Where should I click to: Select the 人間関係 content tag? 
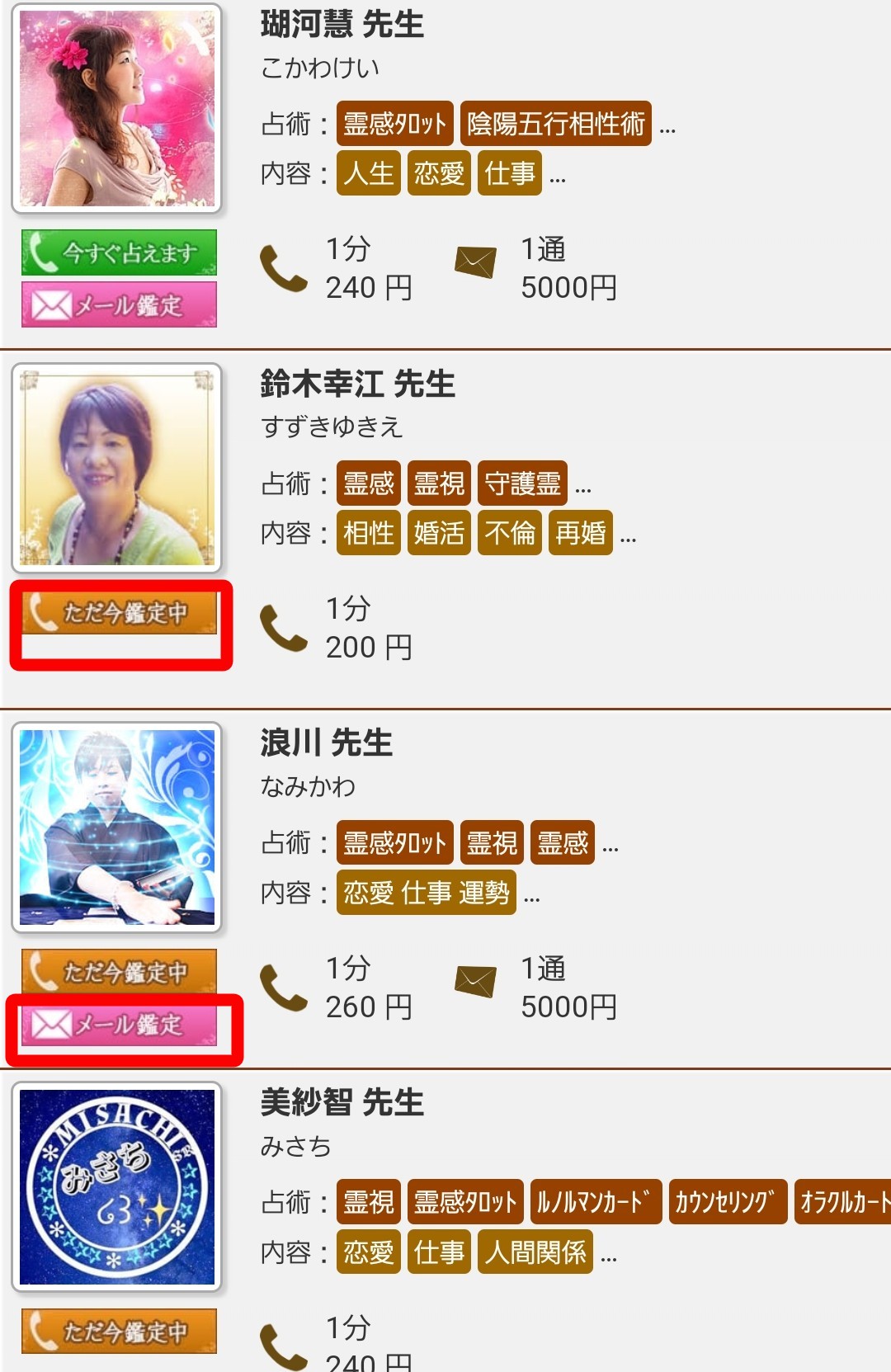535,1252
